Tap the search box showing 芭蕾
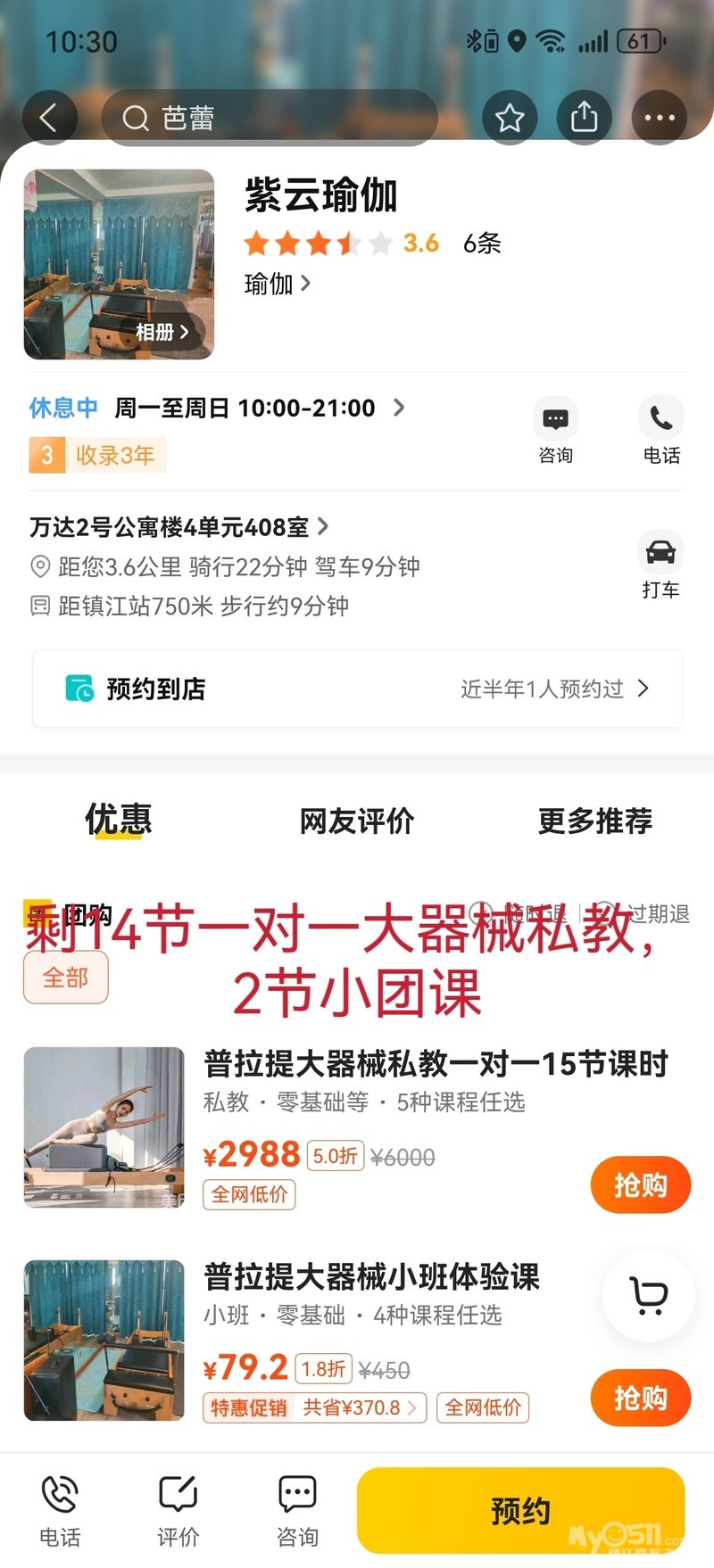Image resolution: width=714 pixels, height=1568 pixels. click(268, 118)
